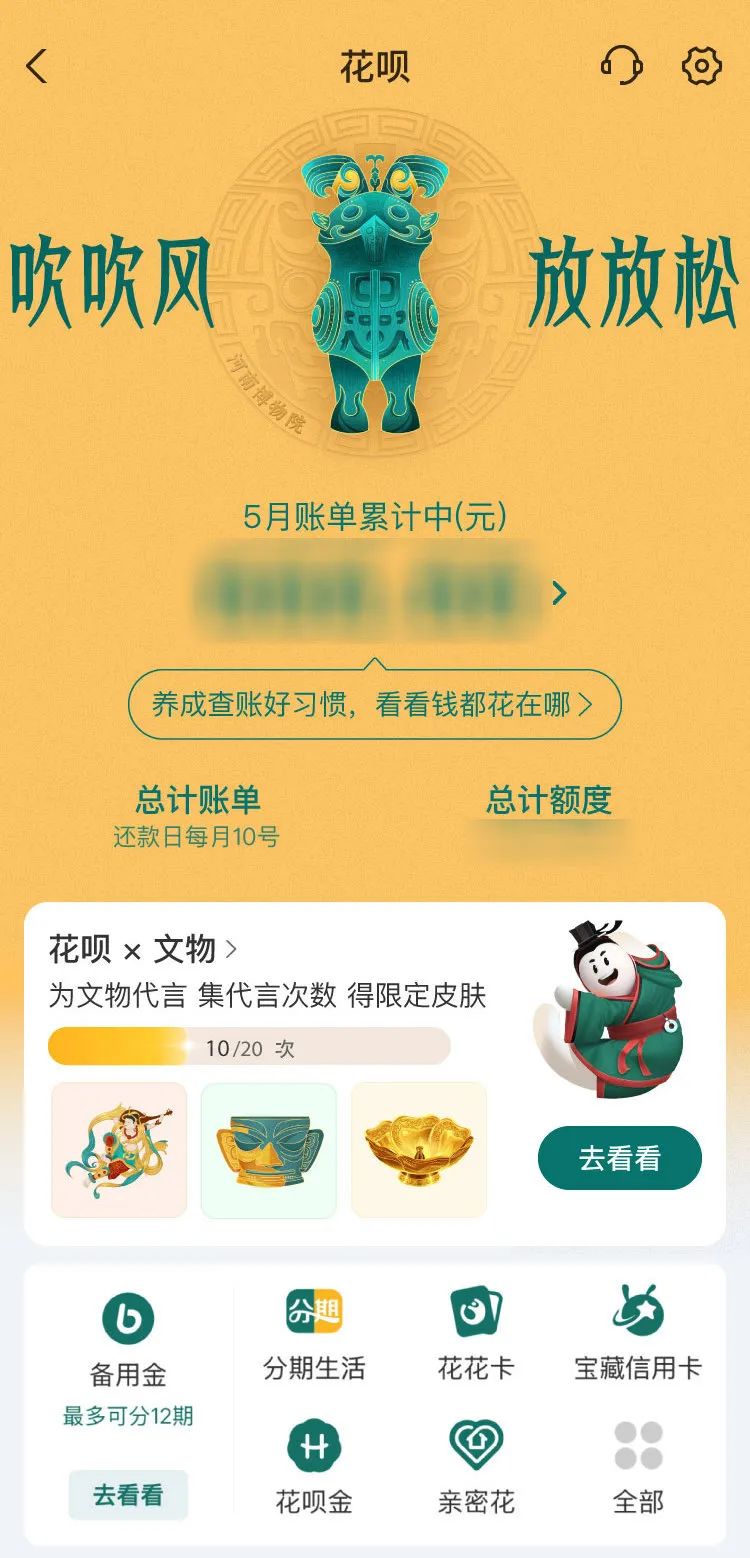
Task: Open 亲密花
Action: click(x=476, y=1468)
